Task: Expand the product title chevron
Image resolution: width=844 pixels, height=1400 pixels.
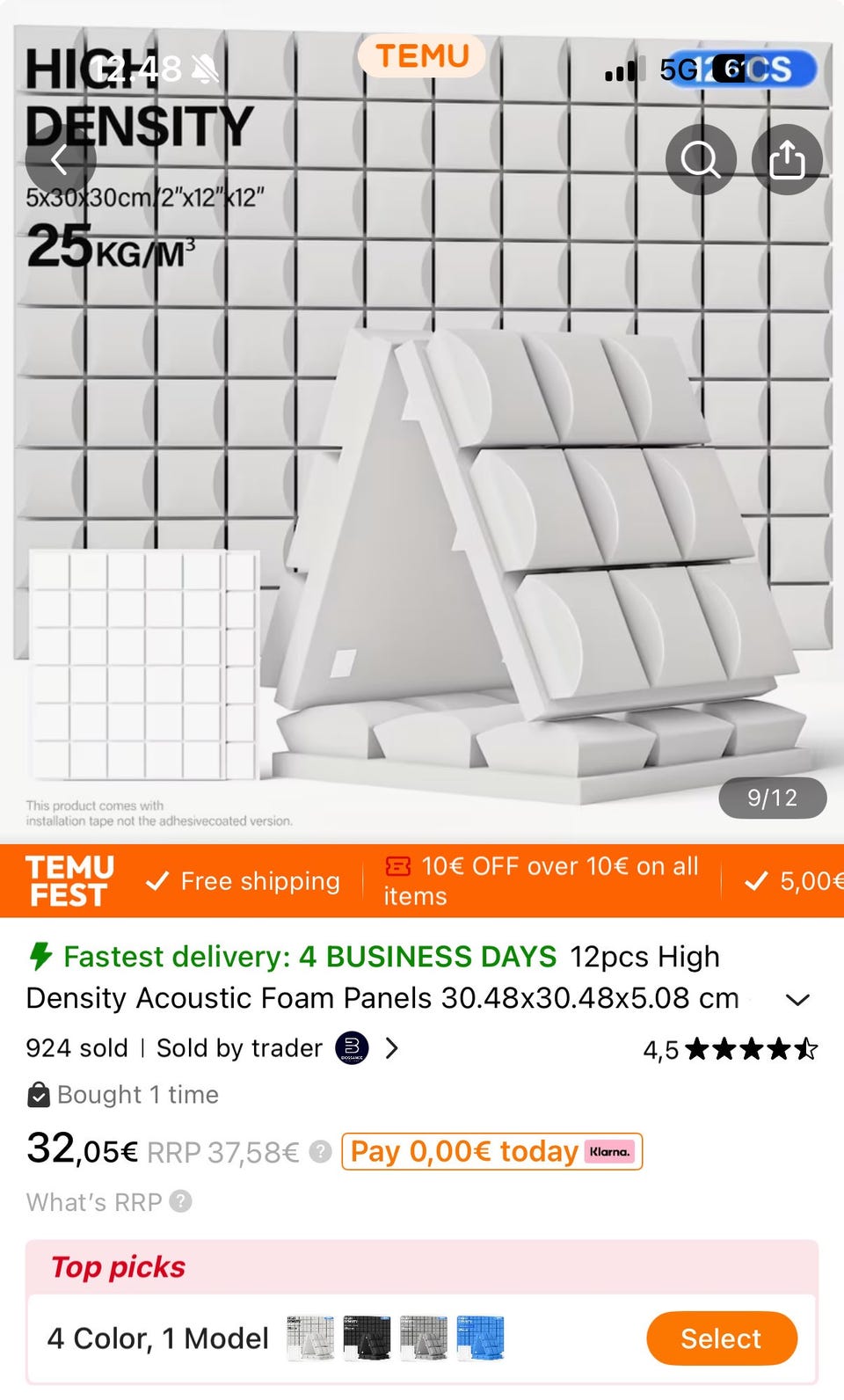Action: (797, 1000)
